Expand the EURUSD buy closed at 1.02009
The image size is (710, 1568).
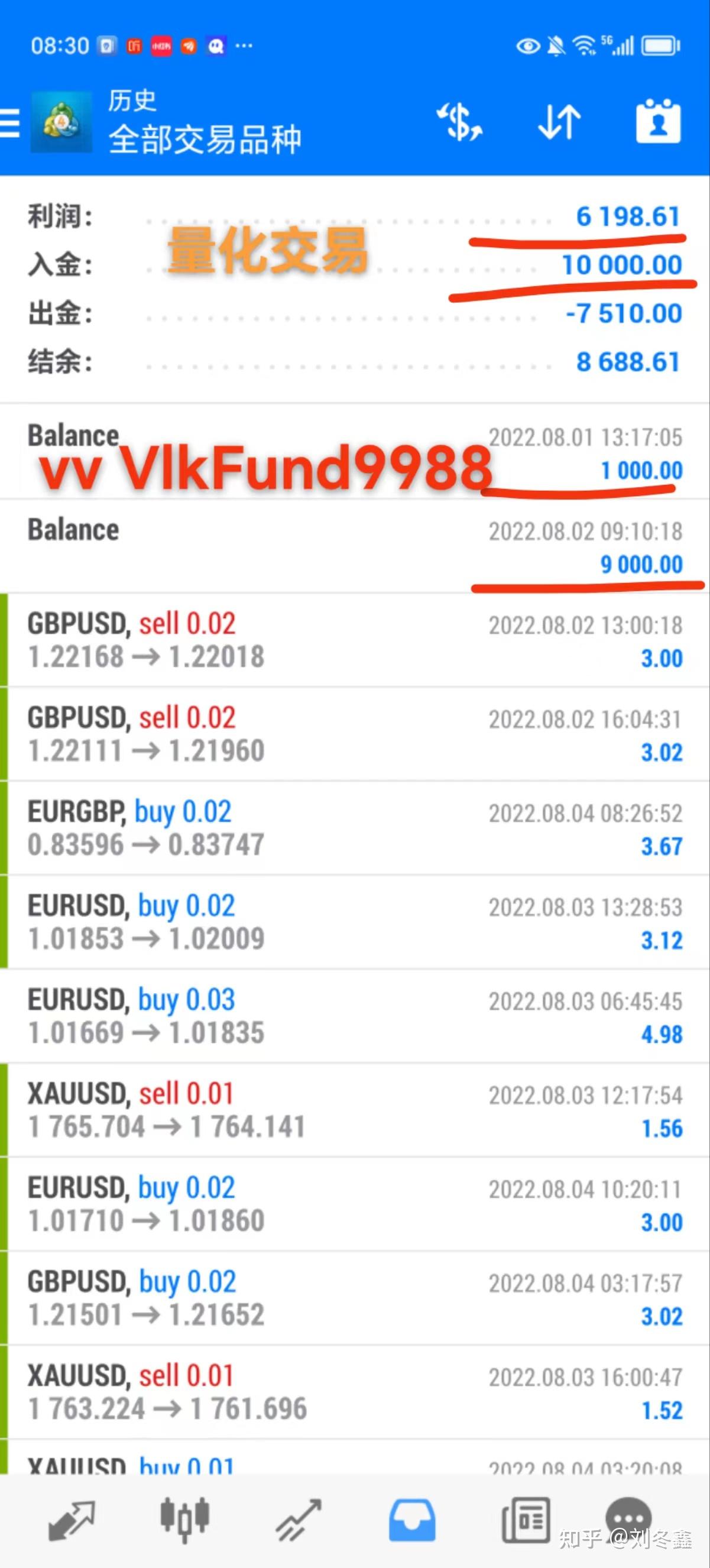355,922
